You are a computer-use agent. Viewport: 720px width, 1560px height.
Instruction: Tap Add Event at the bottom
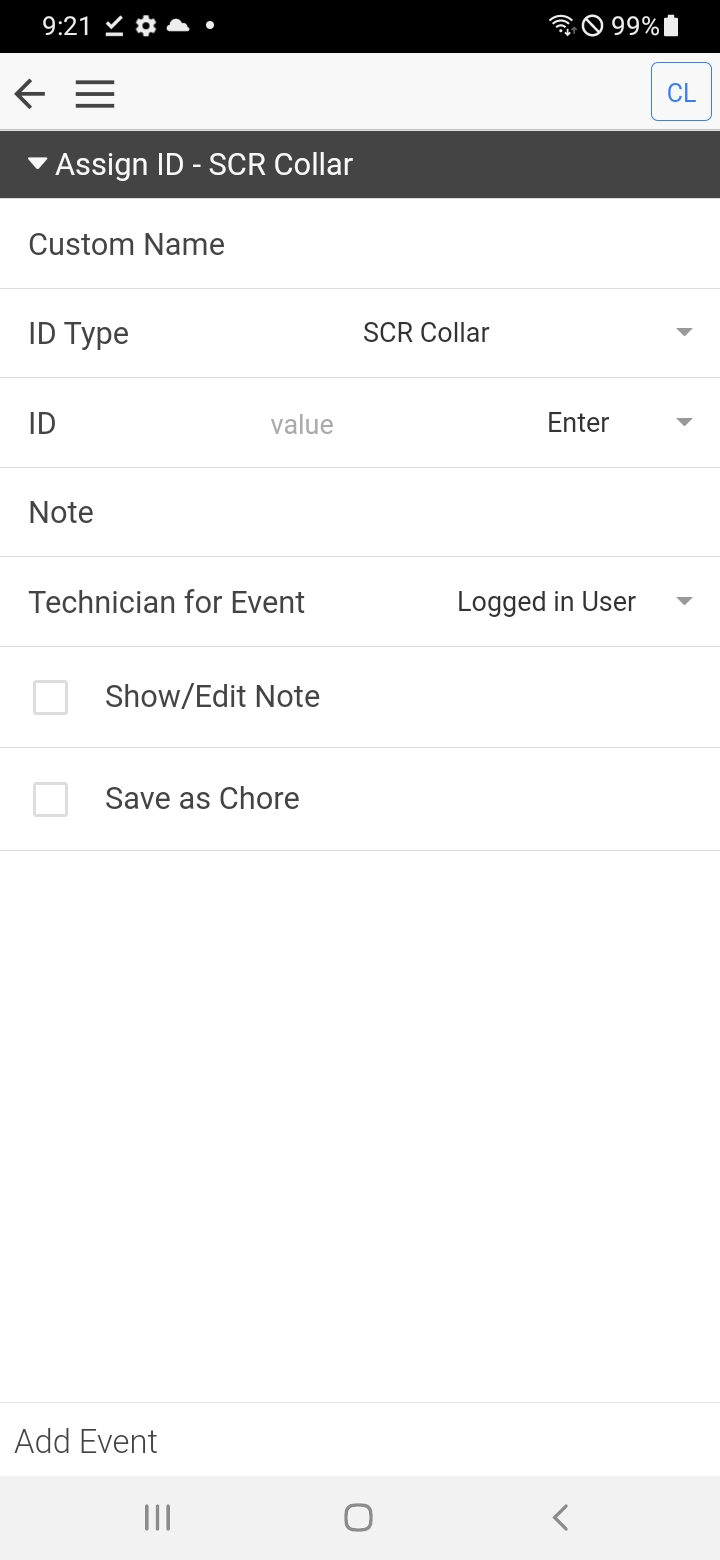click(86, 1441)
